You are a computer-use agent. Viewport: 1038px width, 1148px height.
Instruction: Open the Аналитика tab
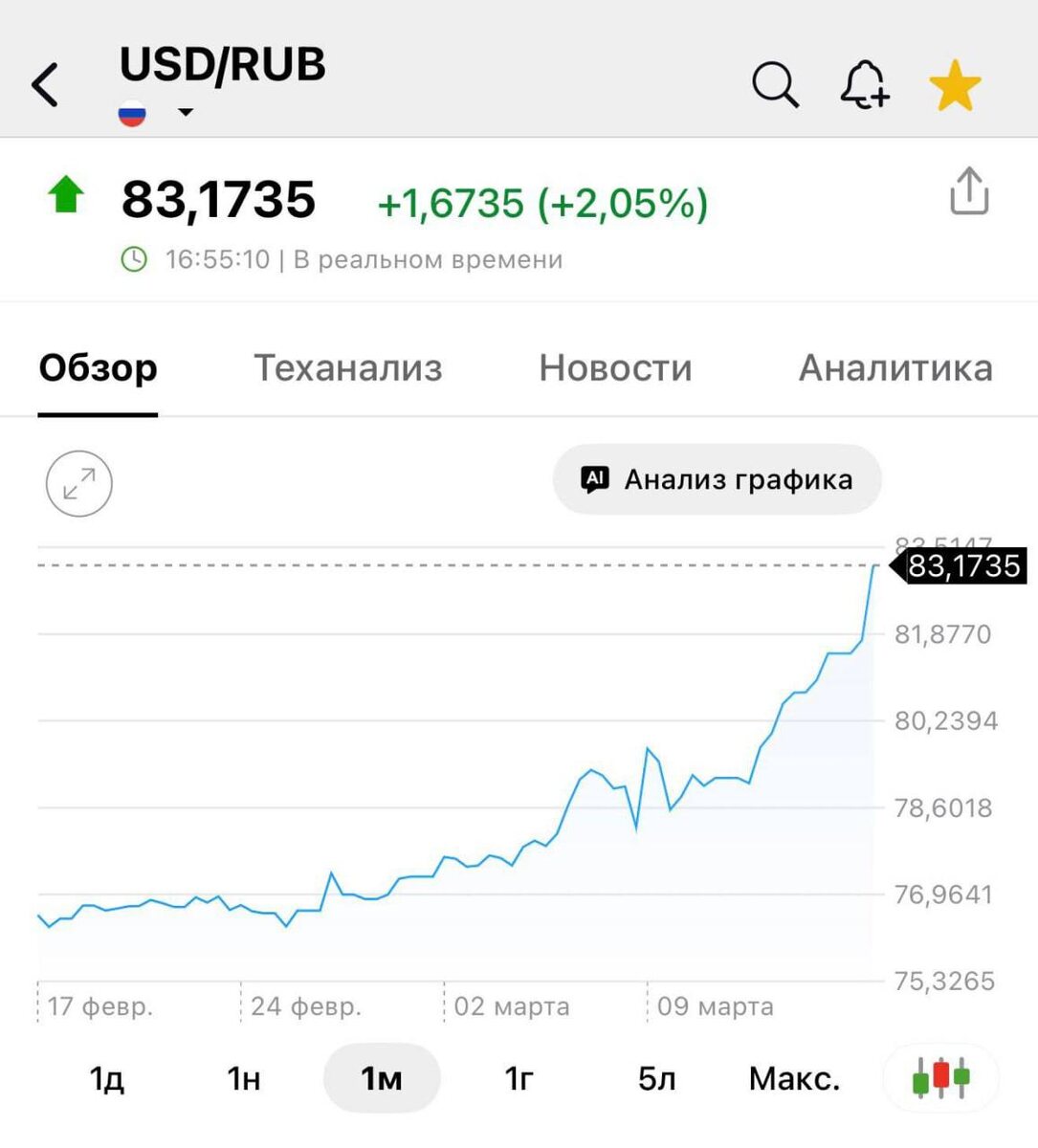coord(895,368)
